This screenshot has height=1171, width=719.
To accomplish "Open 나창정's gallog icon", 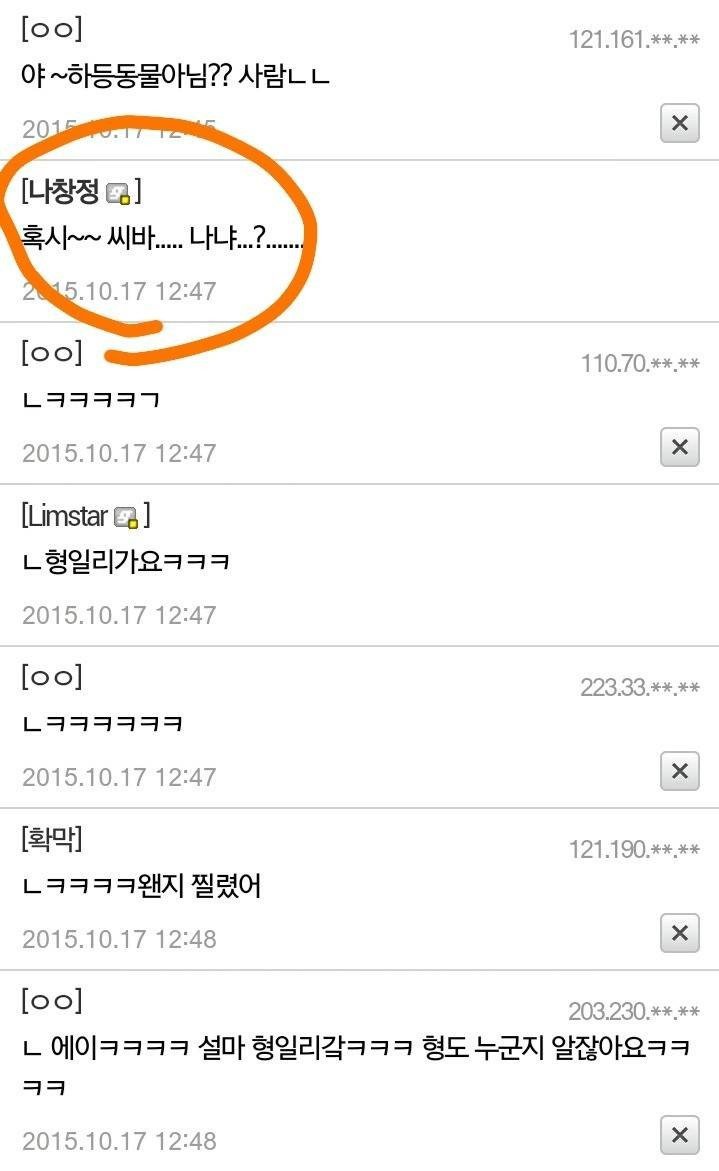I will 118,193.
